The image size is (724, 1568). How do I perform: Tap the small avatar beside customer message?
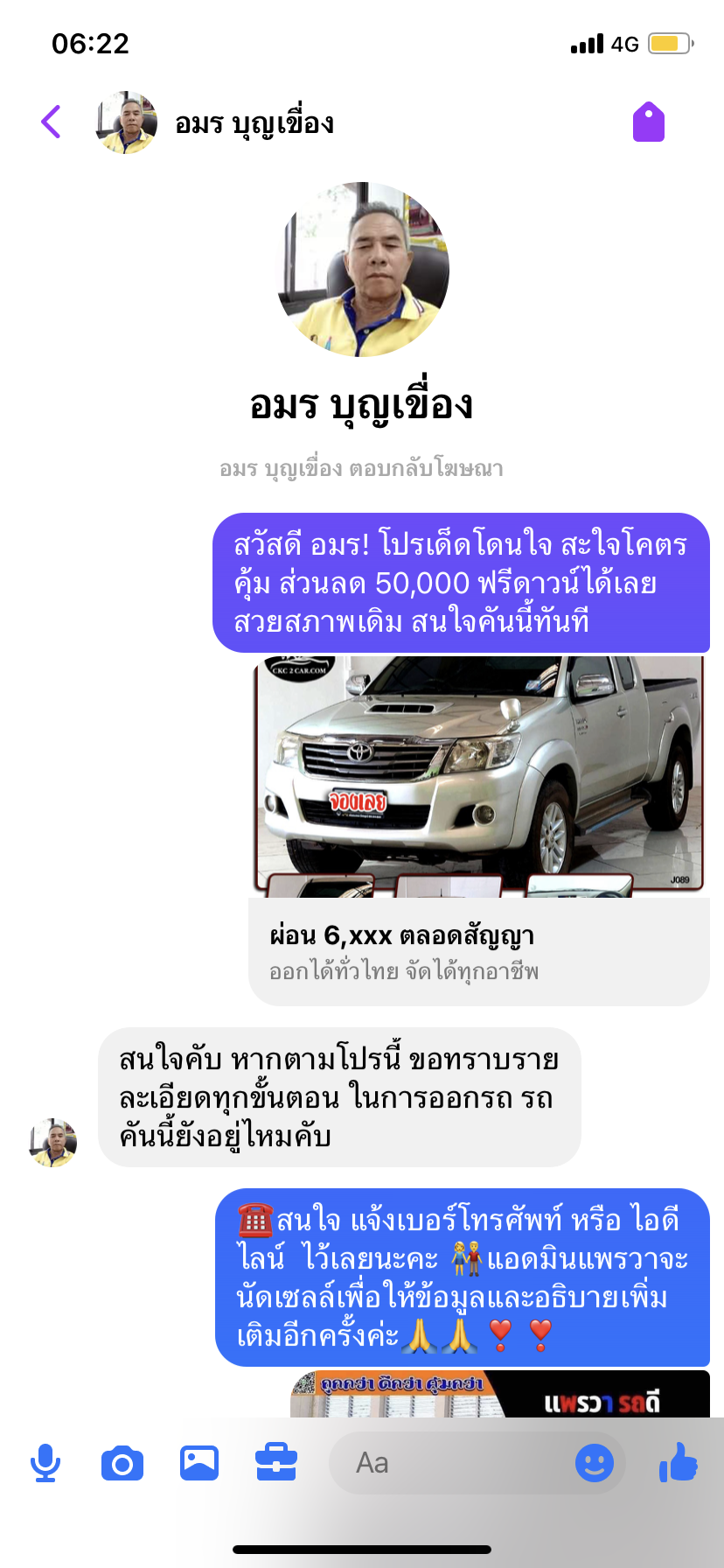pos(53,1143)
